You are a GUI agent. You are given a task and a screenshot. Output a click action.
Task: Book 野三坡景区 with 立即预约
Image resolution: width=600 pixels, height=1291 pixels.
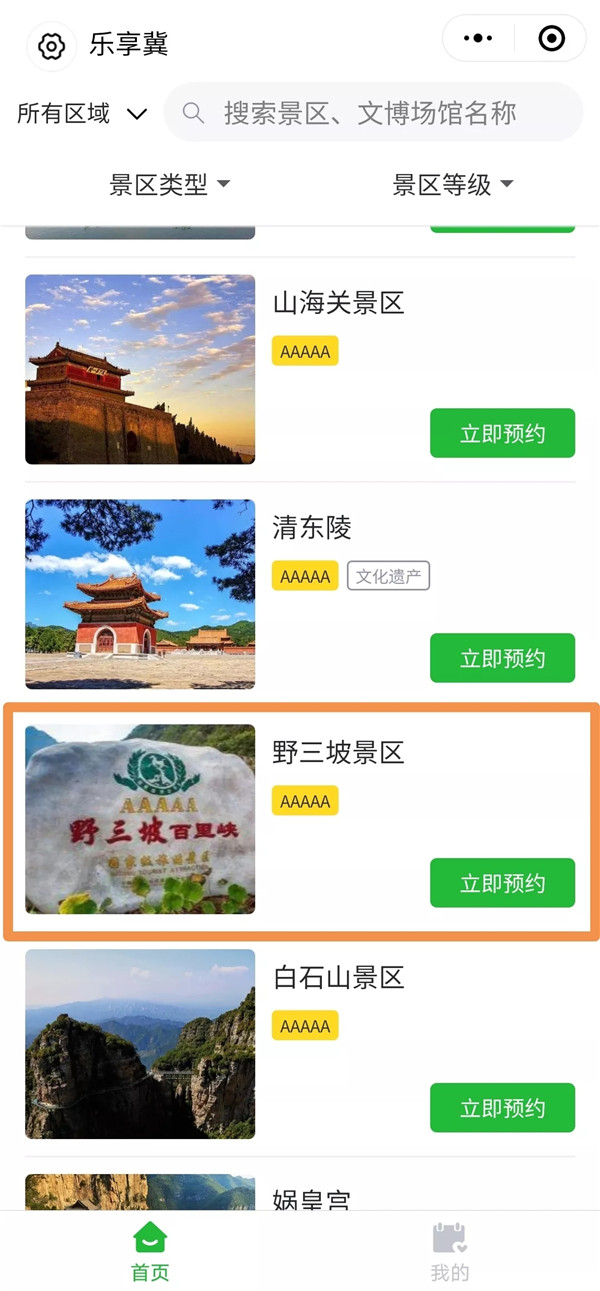(502, 883)
